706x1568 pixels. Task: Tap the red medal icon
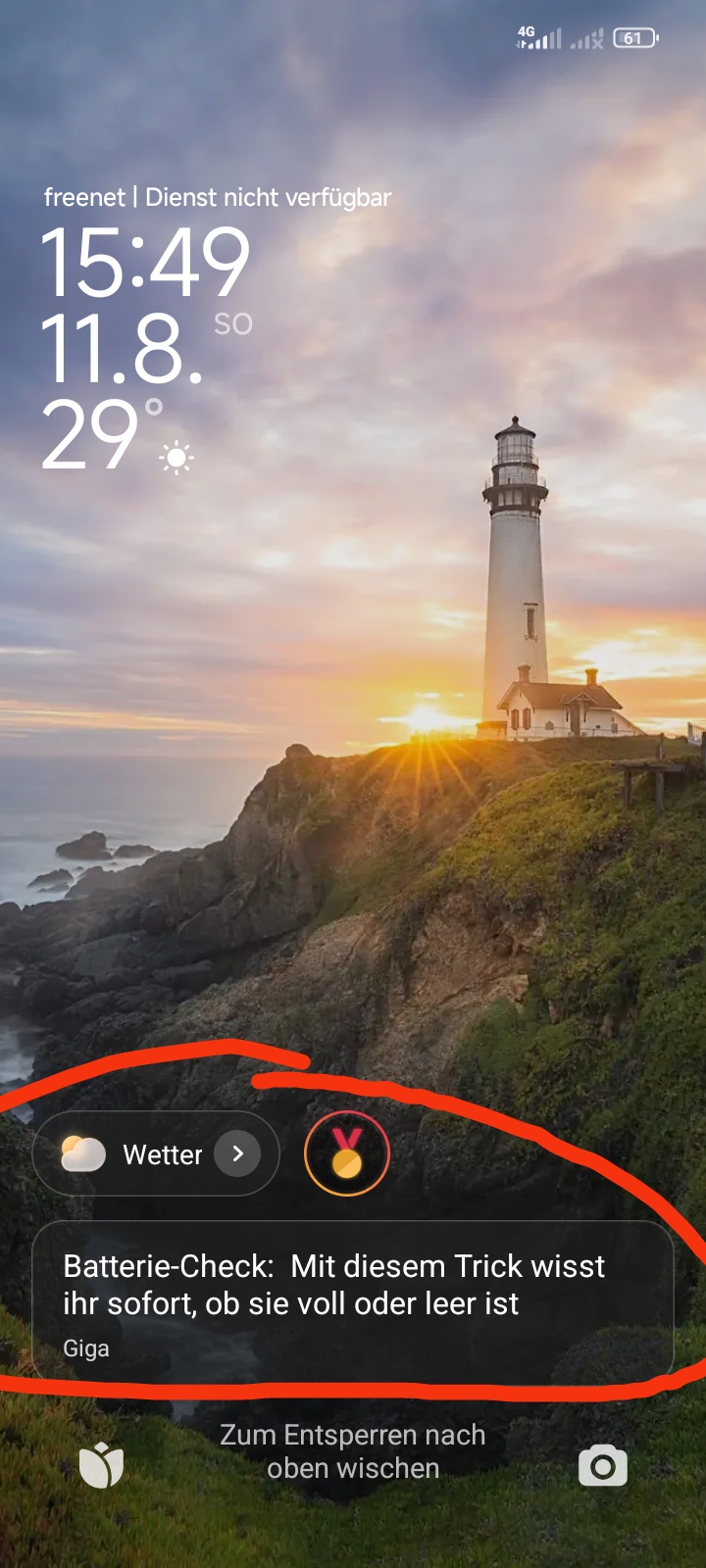point(346,1154)
